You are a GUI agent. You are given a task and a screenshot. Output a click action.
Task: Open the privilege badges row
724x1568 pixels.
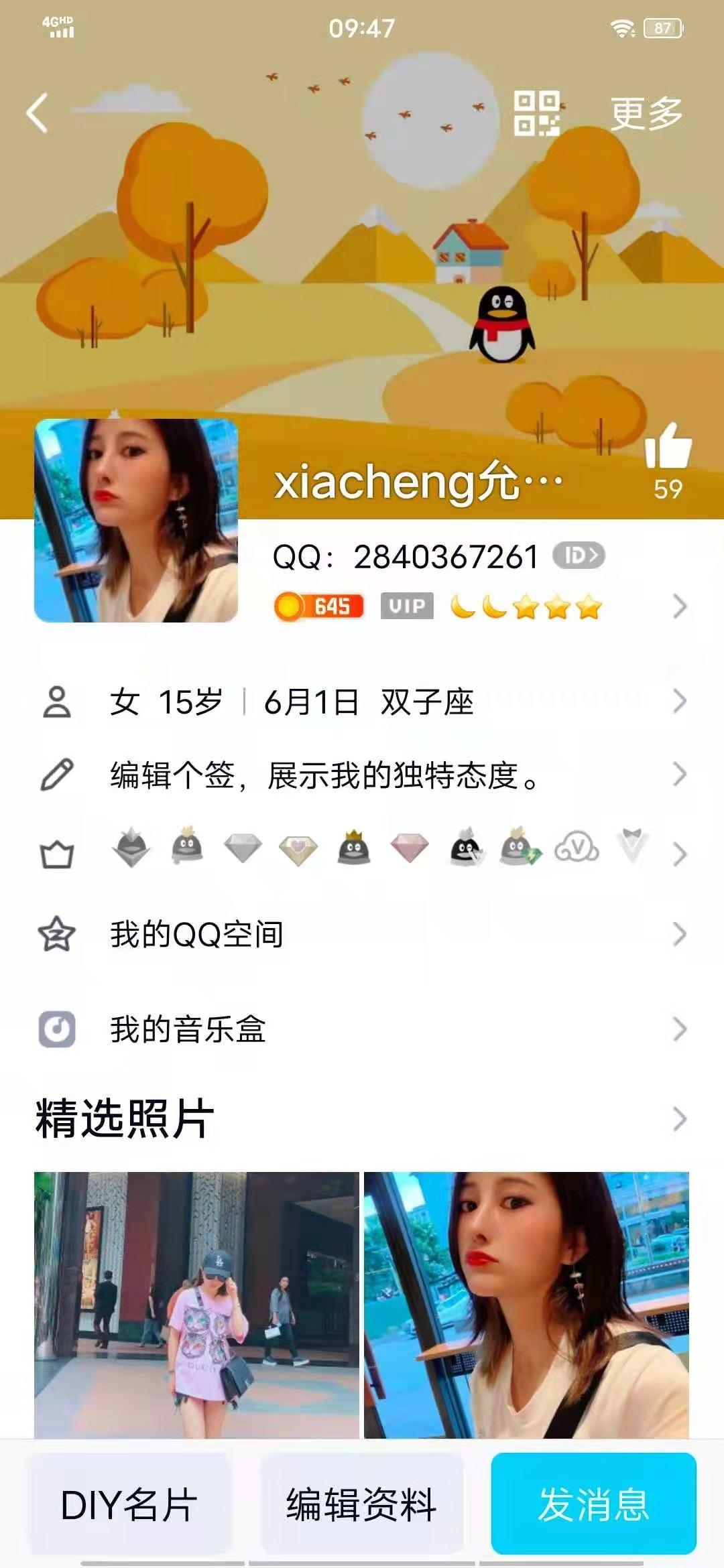(362, 851)
